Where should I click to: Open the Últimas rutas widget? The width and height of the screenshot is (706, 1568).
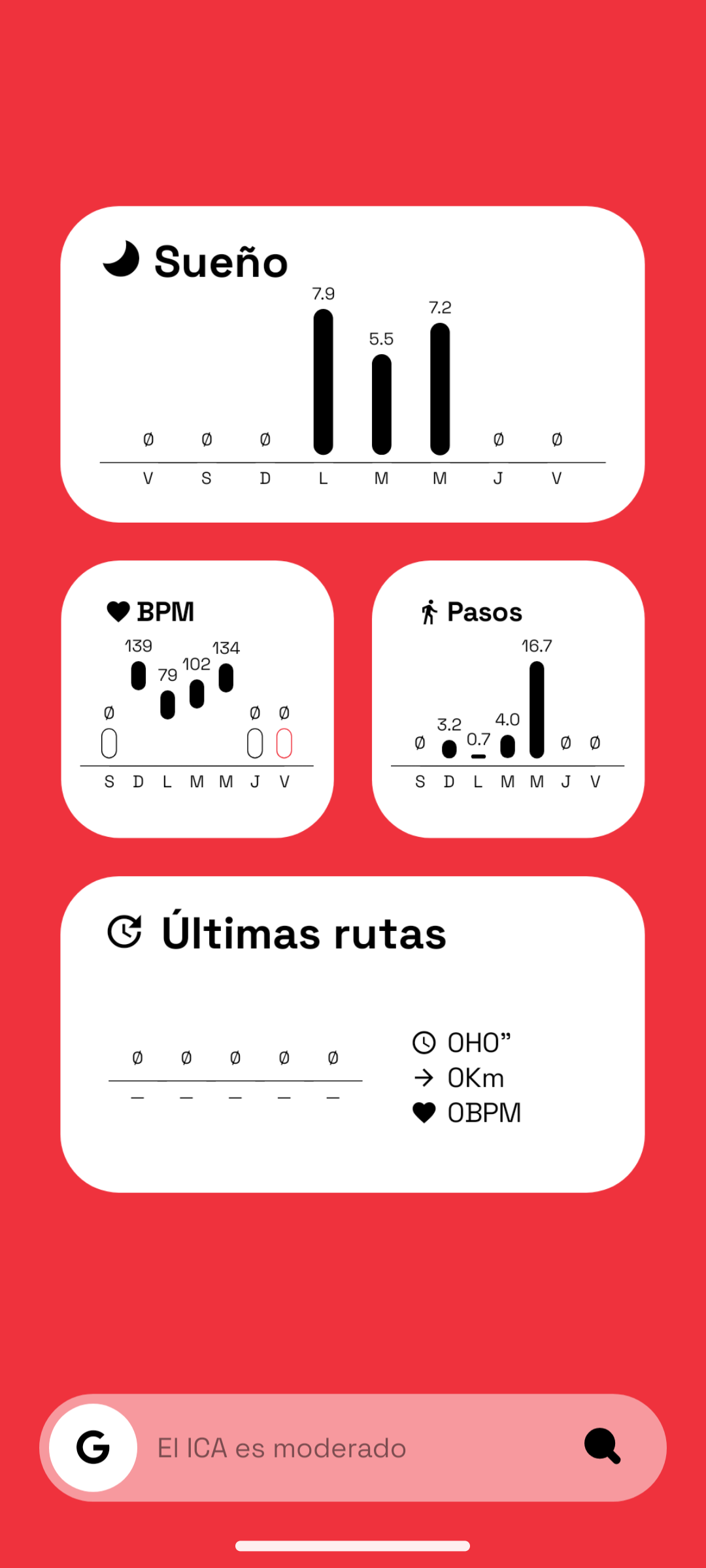point(352,1034)
